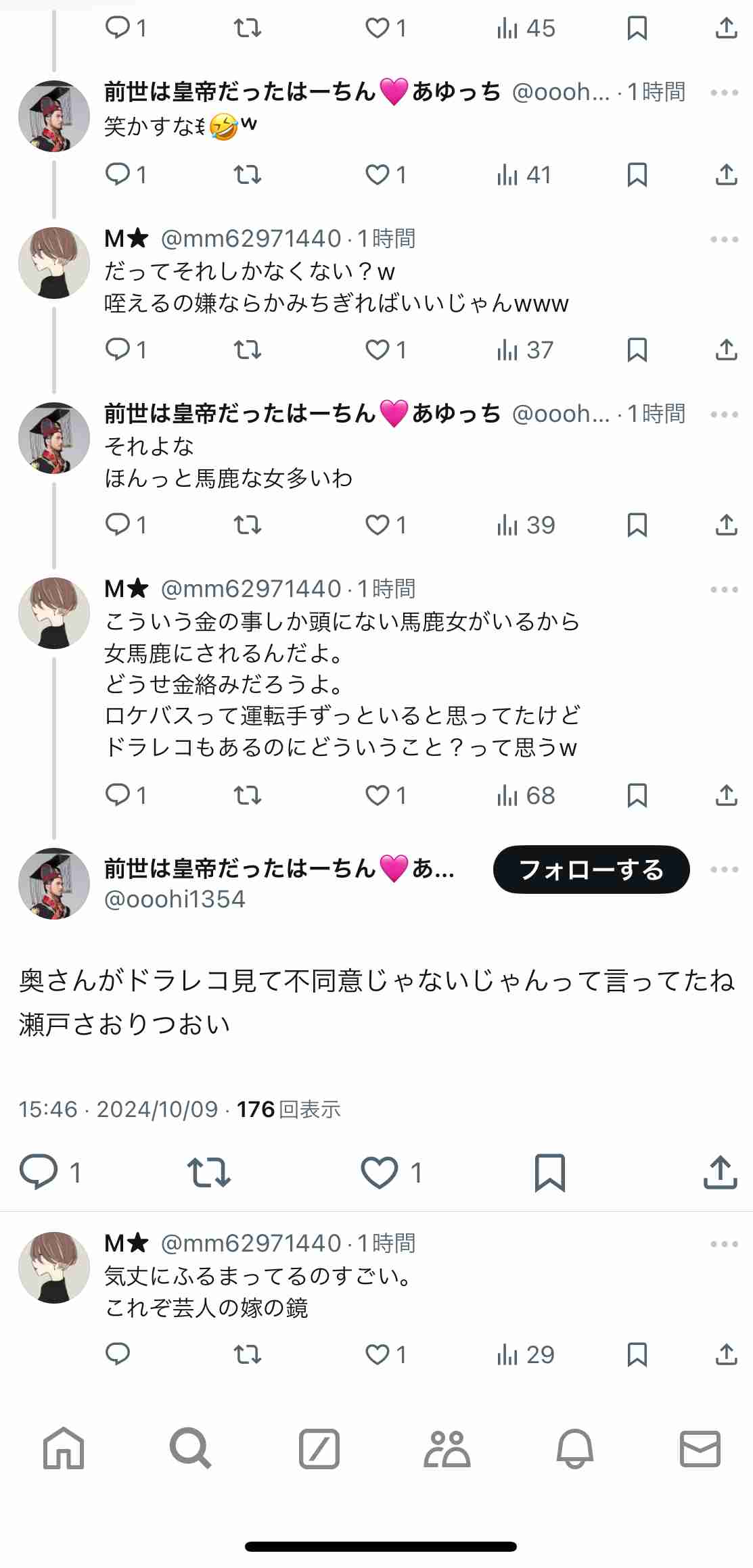753x1568 pixels.
Task: Bookmark the post with 68 views
Action: (637, 795)
